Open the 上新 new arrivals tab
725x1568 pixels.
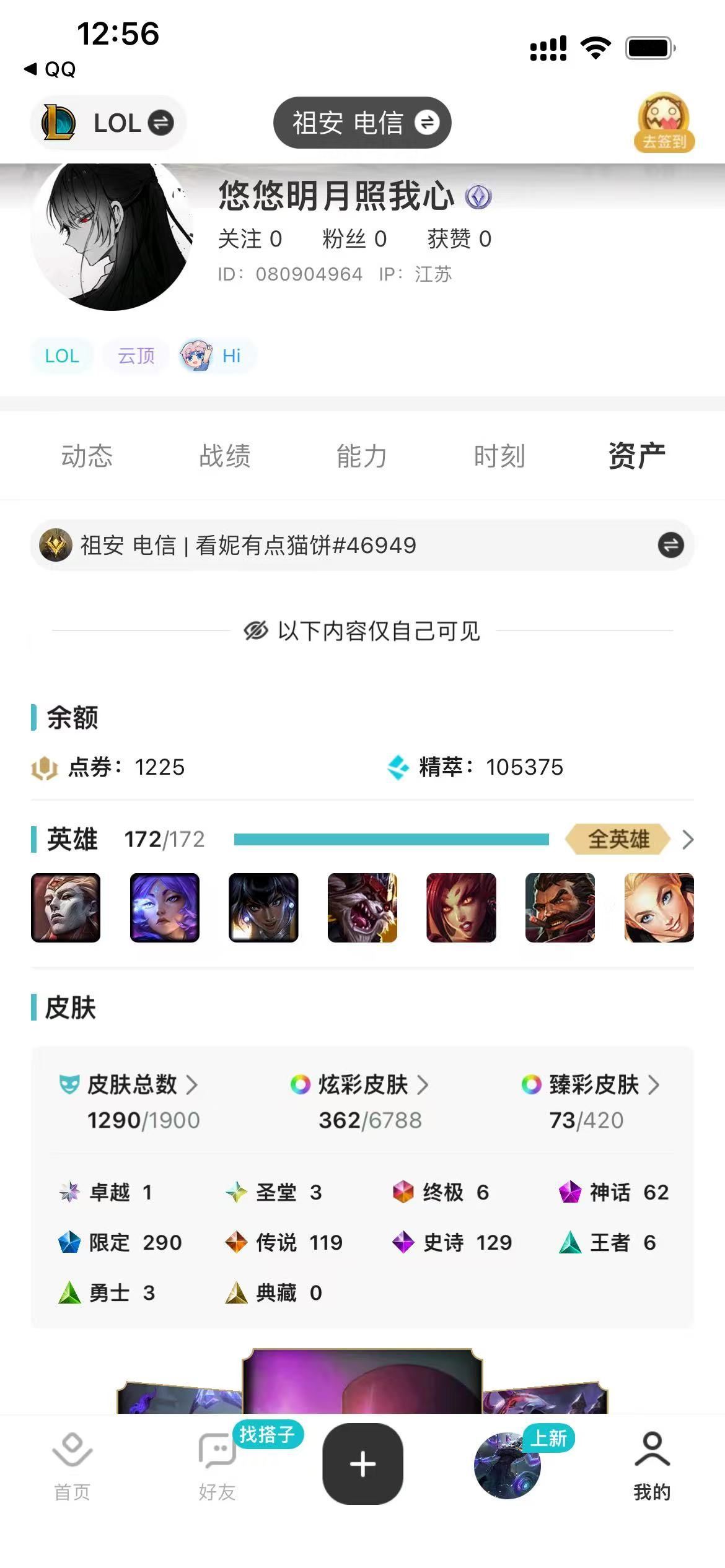507,1465
